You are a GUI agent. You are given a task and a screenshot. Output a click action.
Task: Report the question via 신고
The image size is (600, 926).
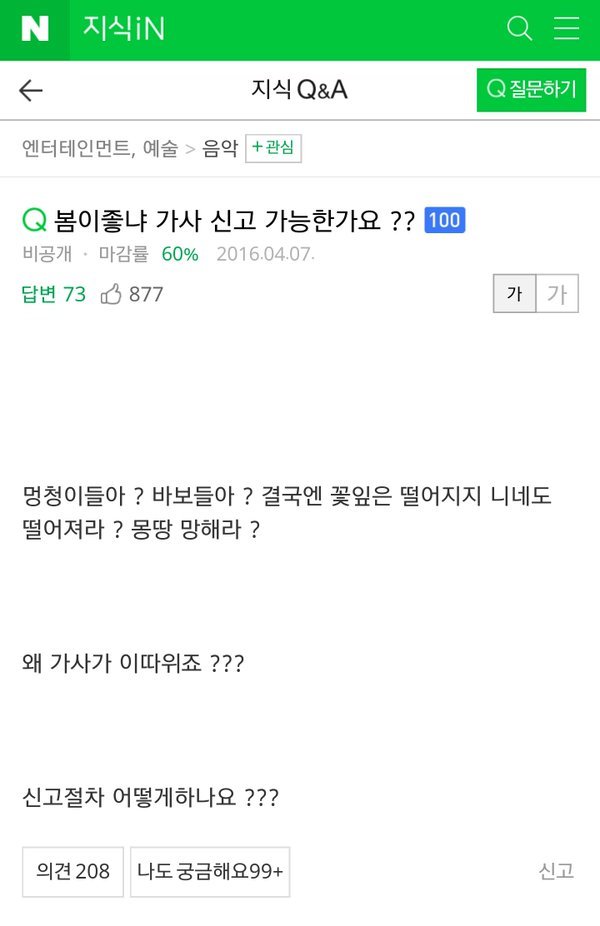click(x=556, y=871)
